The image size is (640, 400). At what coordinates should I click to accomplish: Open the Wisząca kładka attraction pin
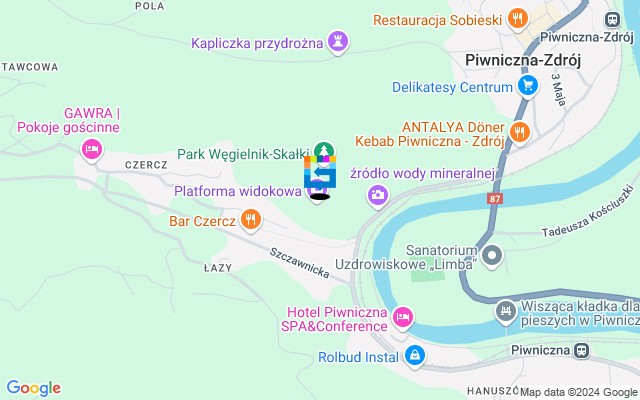[x=507, y=313]
